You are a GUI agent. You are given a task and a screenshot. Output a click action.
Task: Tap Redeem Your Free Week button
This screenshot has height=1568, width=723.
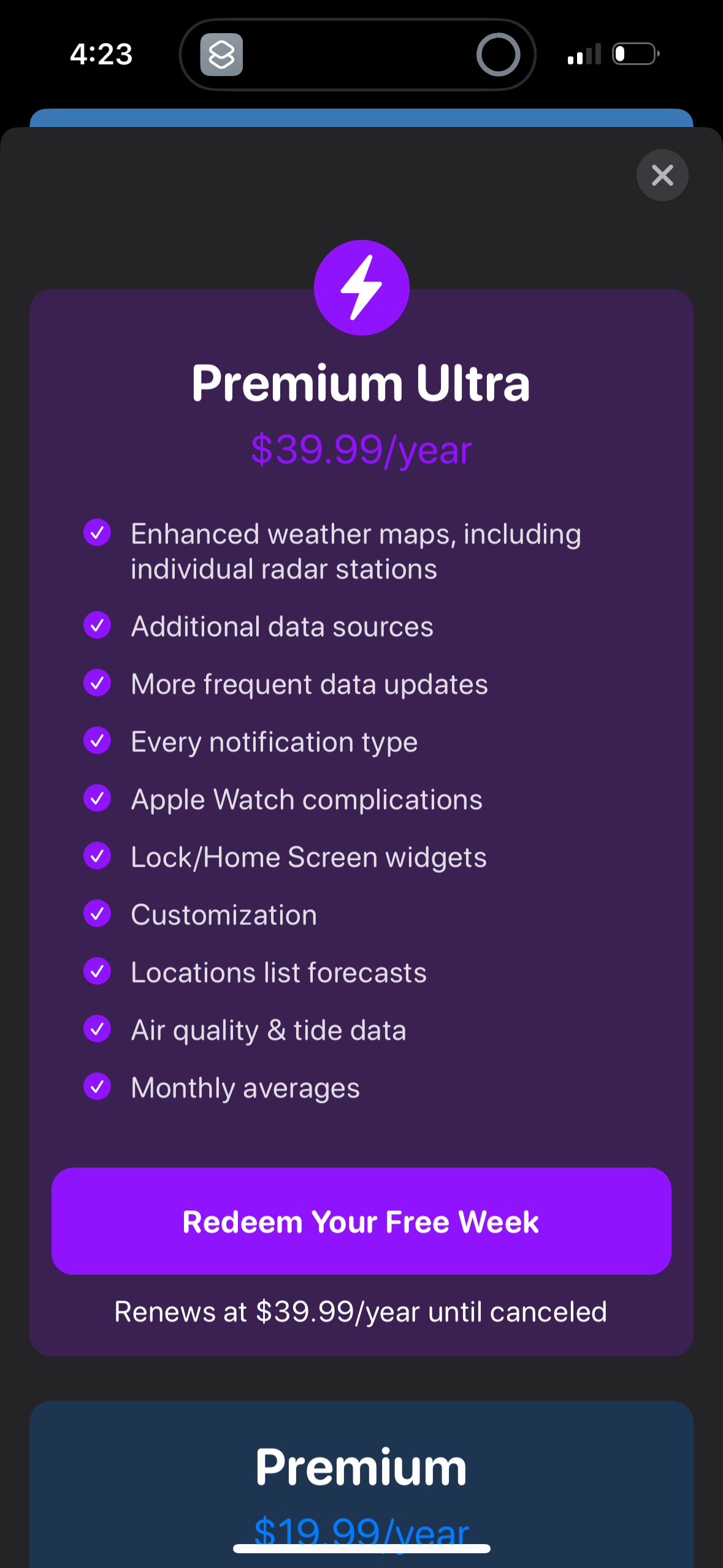pyautogui.click(x=361, y=1221)
